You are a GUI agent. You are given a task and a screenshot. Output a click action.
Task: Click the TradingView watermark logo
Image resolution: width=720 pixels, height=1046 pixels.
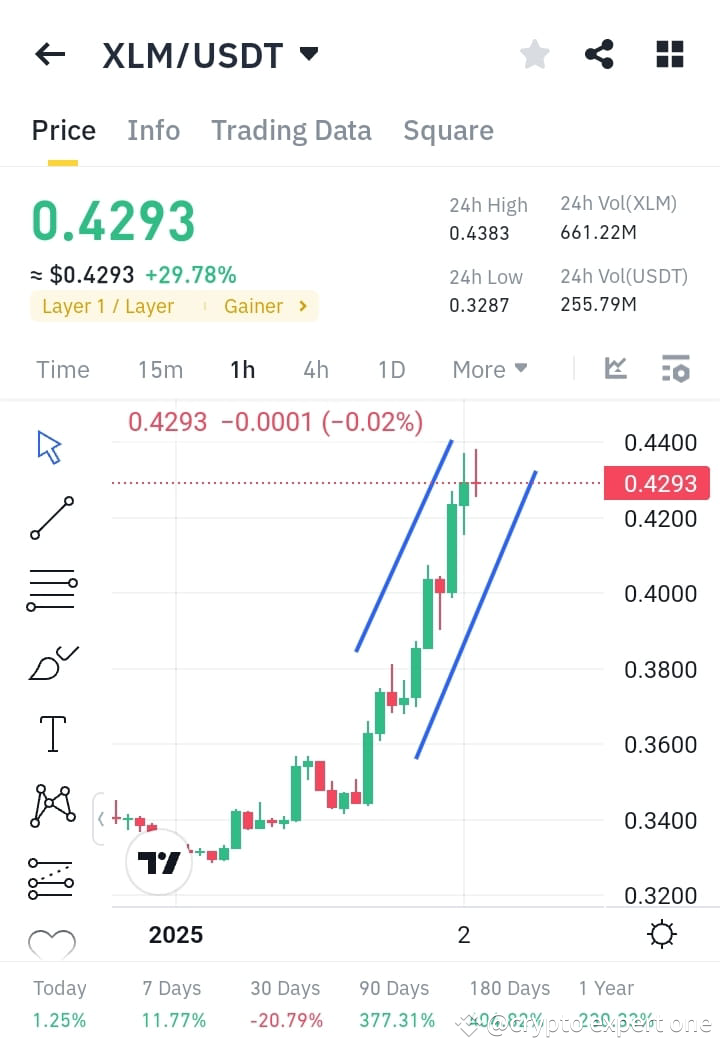point(157,861)
